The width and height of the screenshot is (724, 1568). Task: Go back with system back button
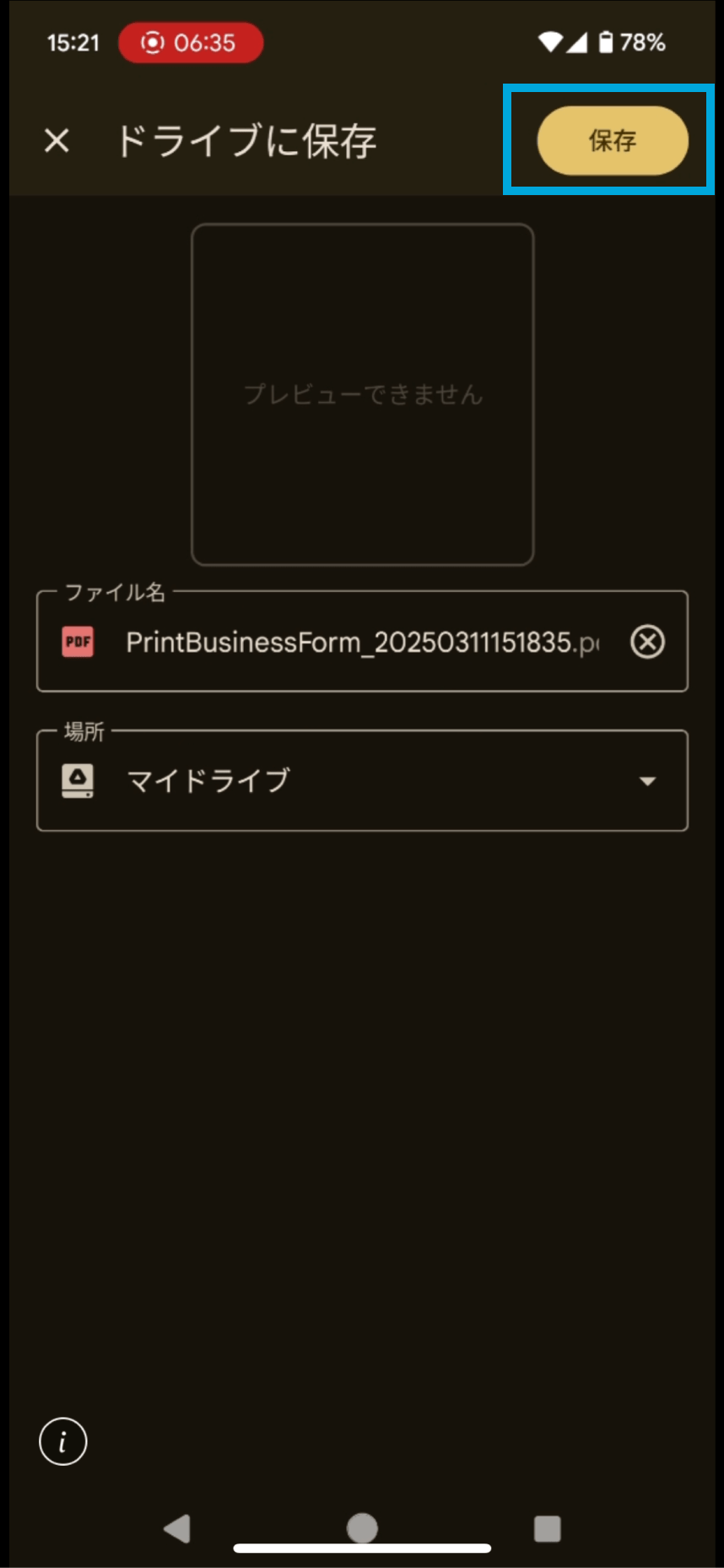177,1528
